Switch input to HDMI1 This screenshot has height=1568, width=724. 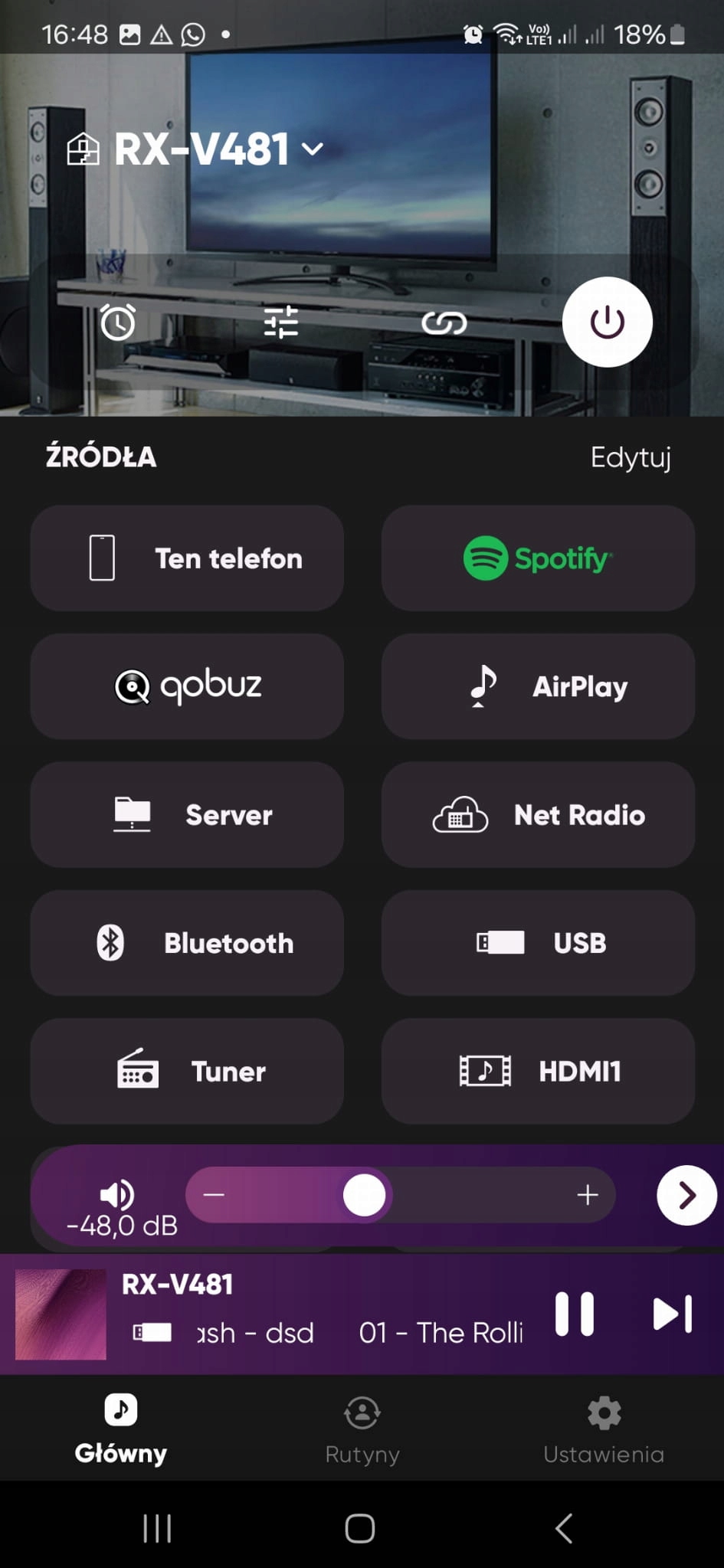pyautogui.click(x=538, y=1071)
